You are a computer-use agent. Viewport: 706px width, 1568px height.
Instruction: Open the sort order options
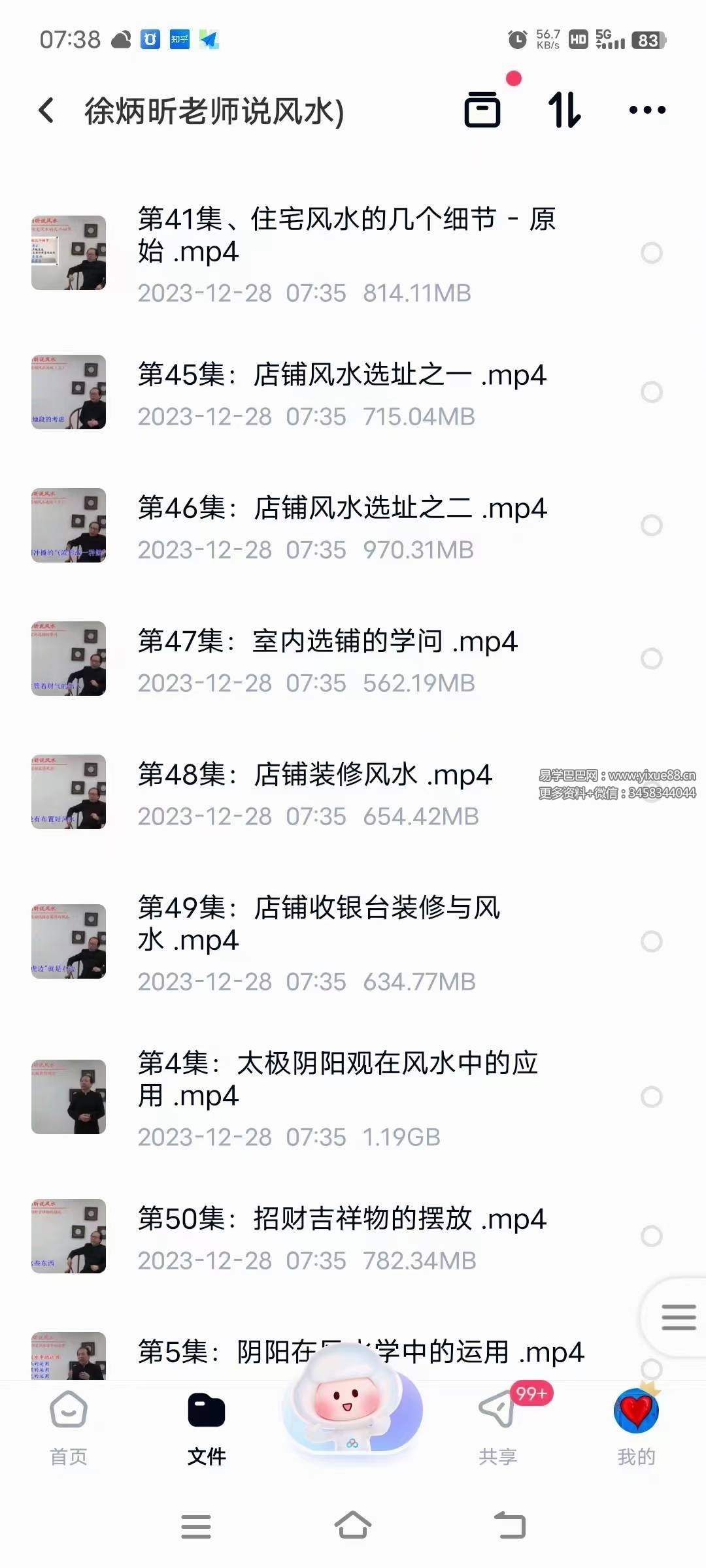[564, 109]
